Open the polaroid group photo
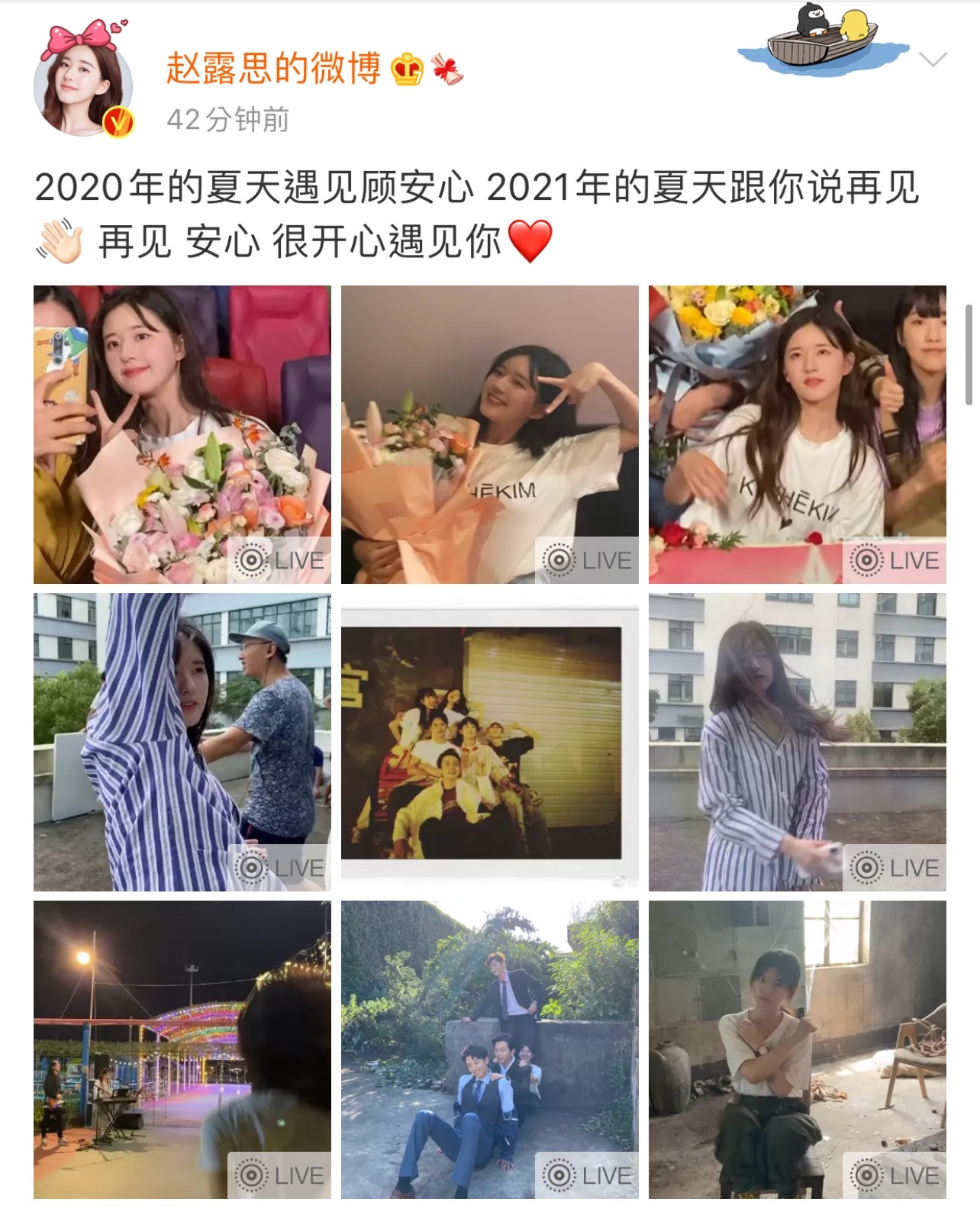This screenshot has width=980, height=1225. coord(489,742)
